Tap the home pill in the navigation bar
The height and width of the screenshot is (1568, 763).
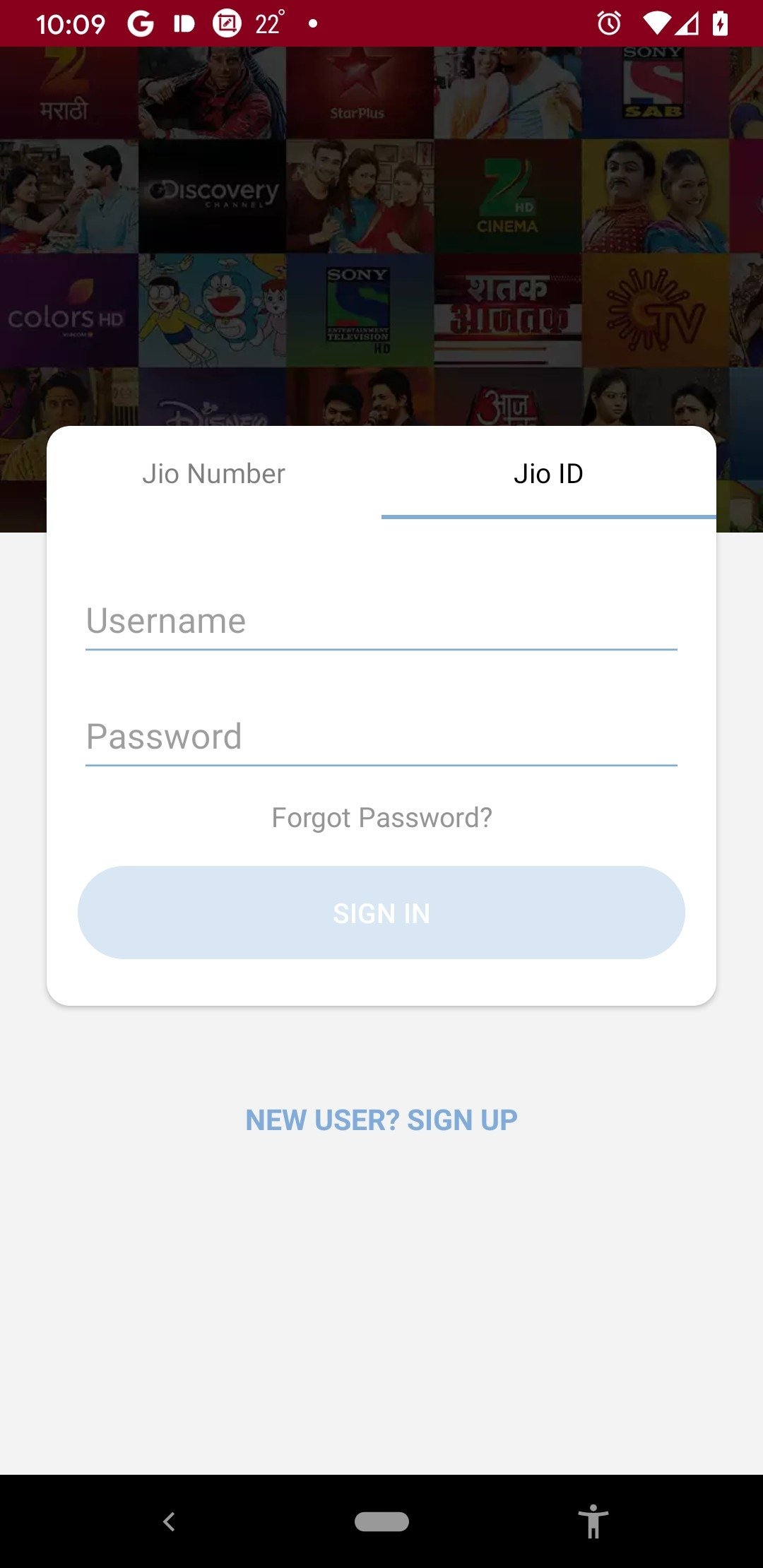pos(381,1521)
